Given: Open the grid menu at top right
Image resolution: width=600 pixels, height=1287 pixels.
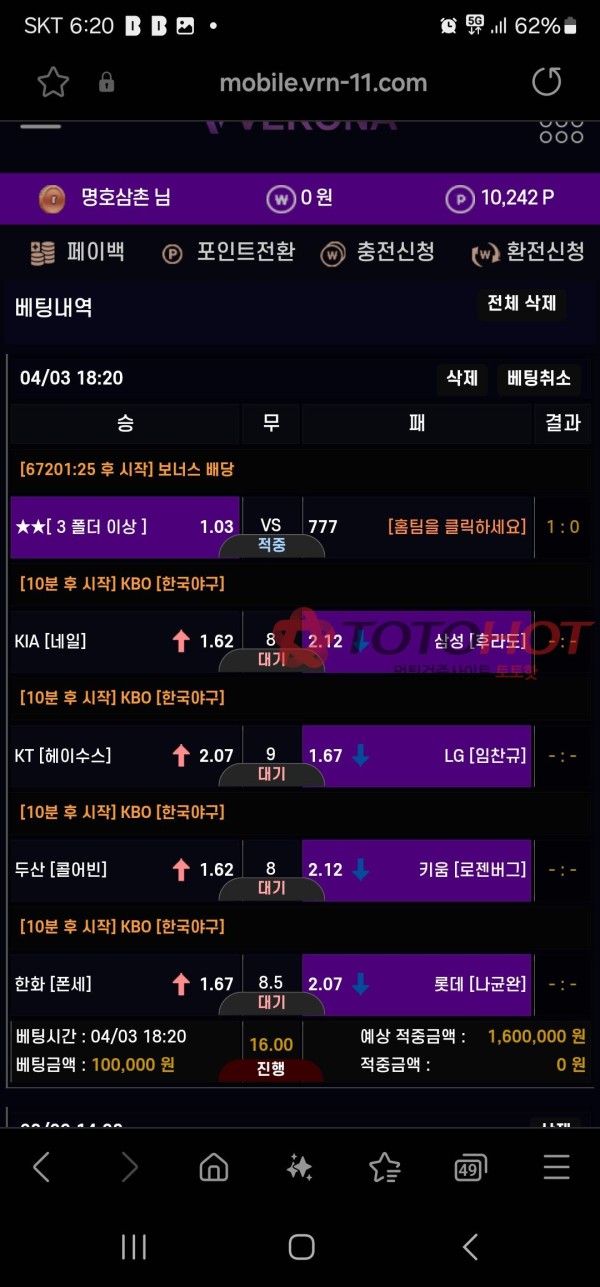Looking at the screenshot, I should pos(560,131).
